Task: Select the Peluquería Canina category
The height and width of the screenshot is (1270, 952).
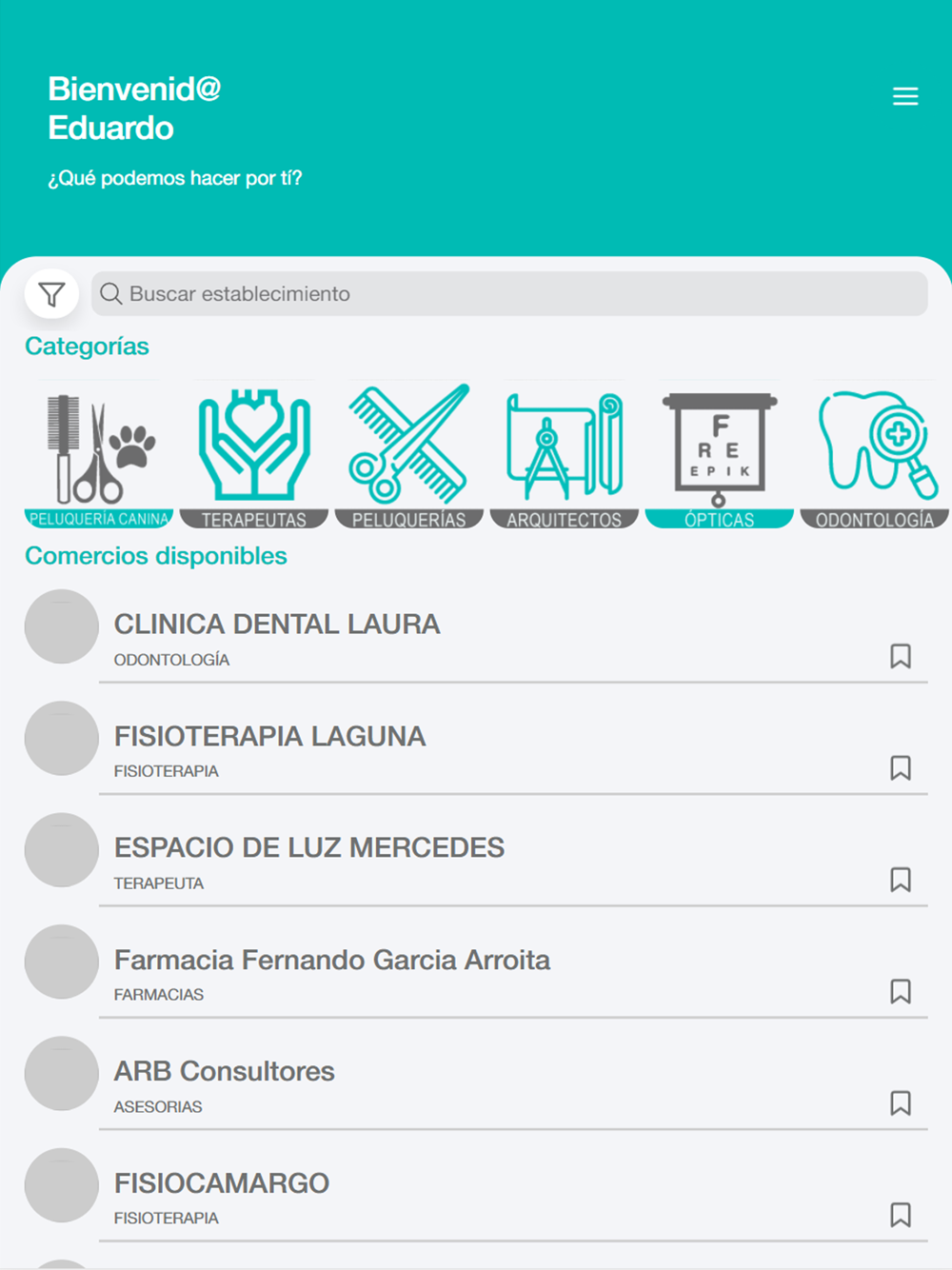Action: coord(100,454)
